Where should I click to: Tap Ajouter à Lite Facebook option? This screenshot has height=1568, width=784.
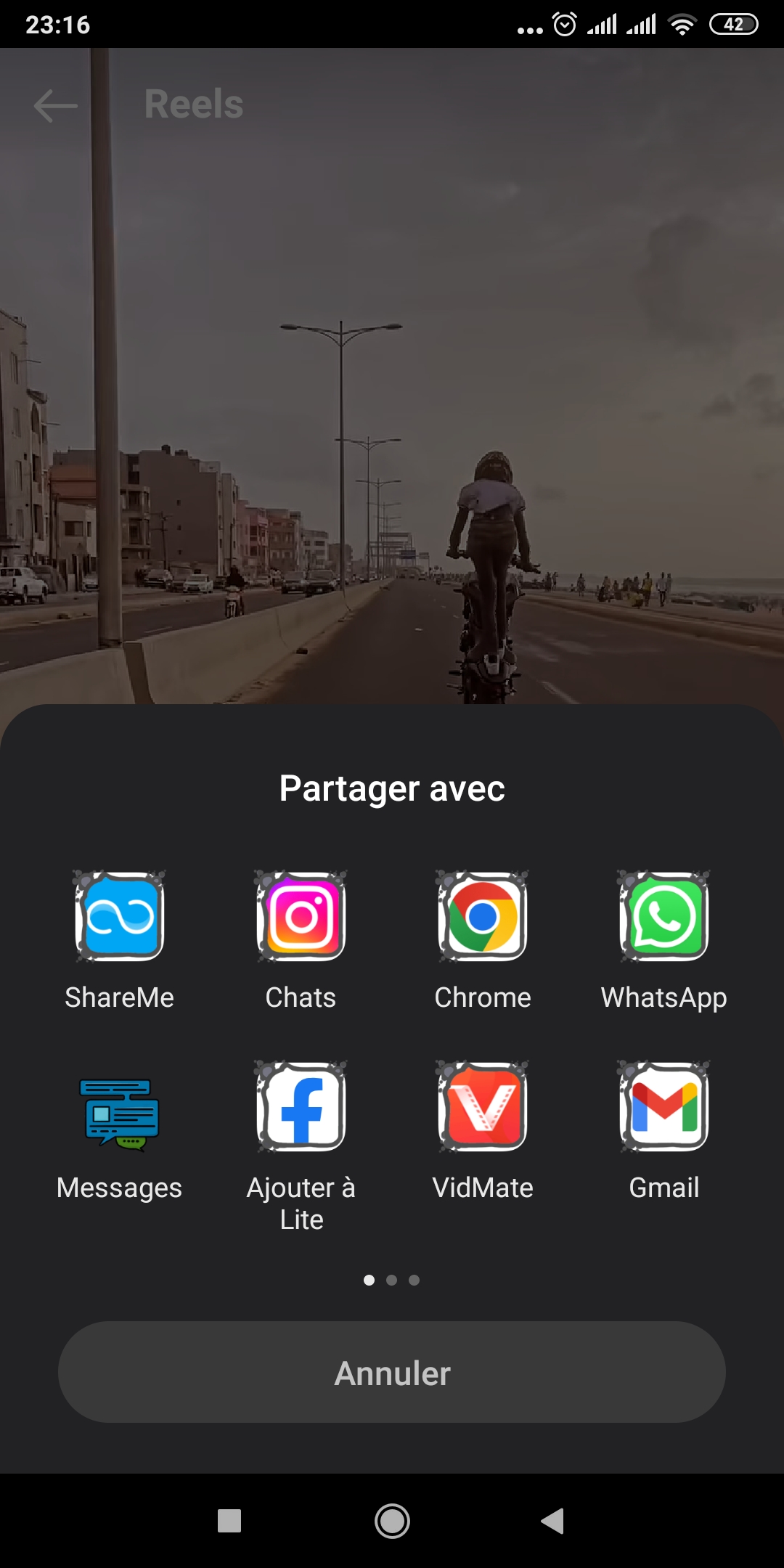click(301, 1108)
